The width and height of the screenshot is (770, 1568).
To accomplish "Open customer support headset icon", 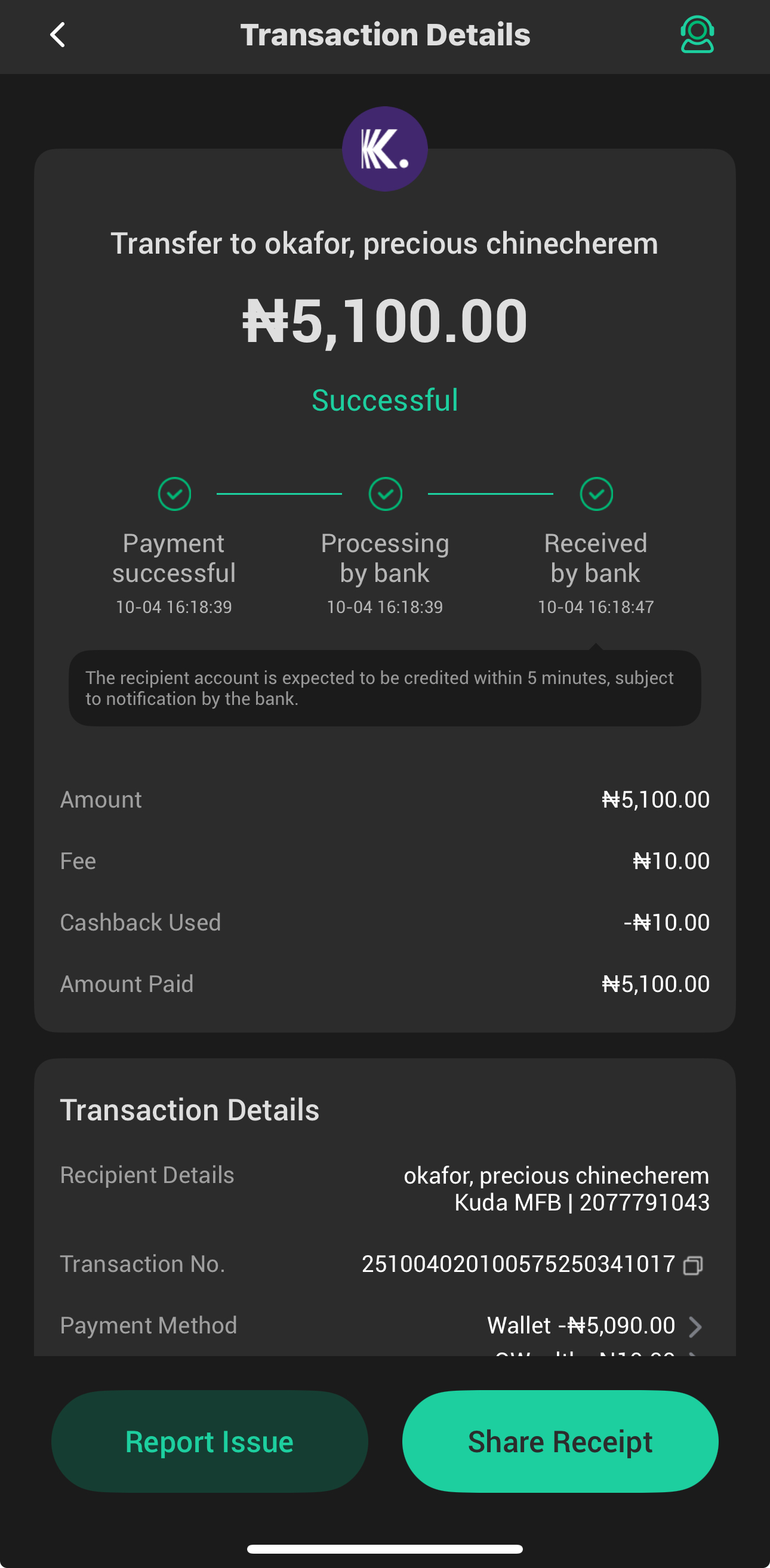I will click(697, 35).
